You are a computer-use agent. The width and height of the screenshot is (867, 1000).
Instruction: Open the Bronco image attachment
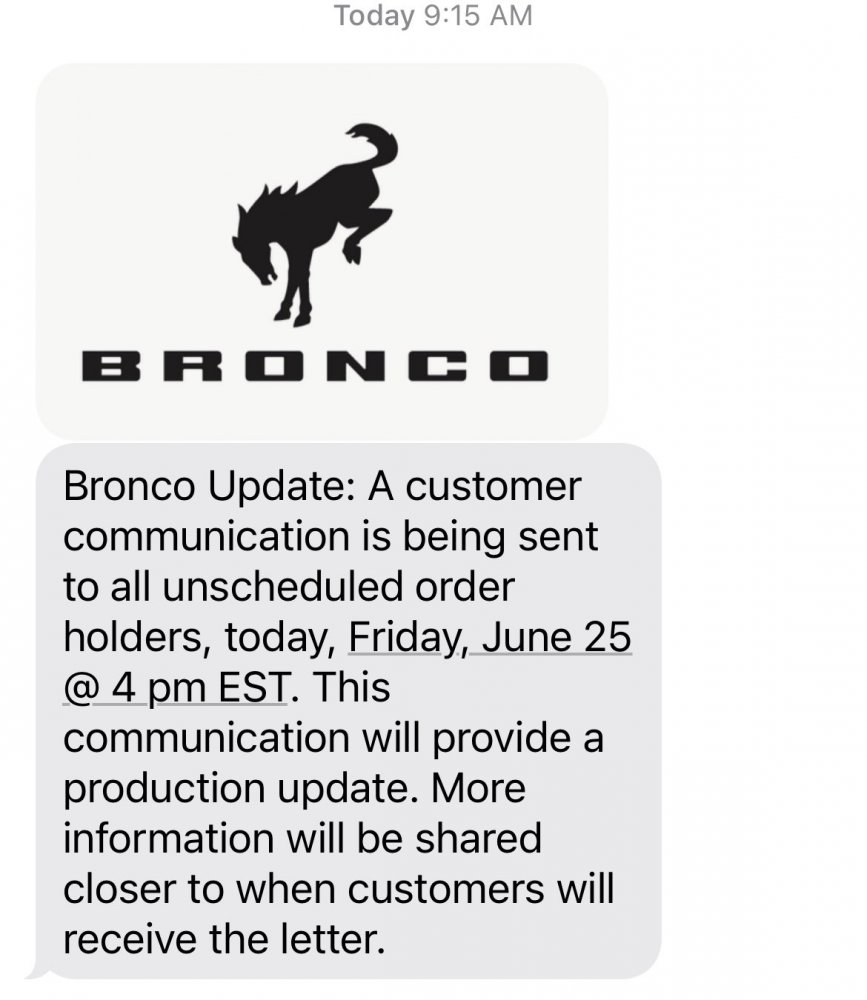[x=321, y=250]
